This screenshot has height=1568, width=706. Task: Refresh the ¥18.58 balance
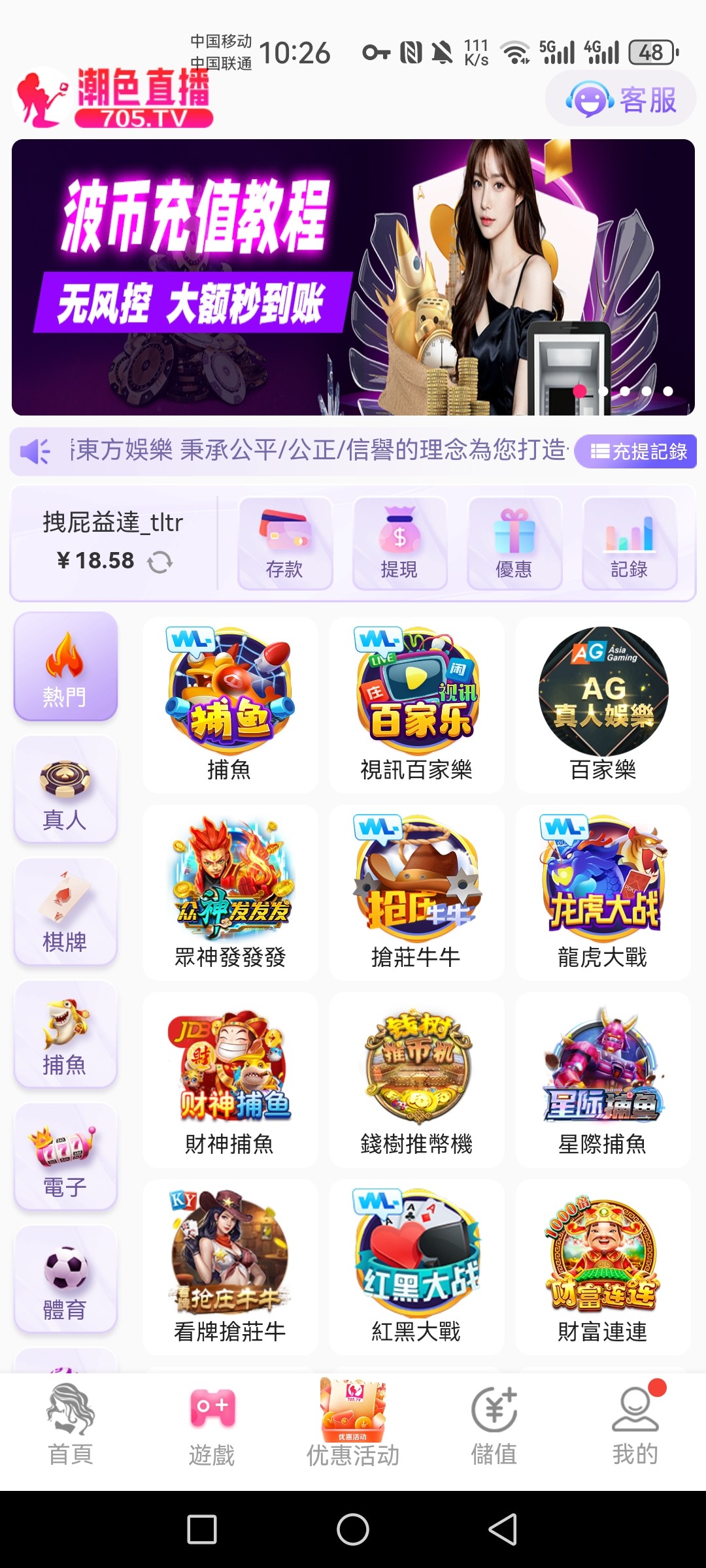click(x=160, y=562)
